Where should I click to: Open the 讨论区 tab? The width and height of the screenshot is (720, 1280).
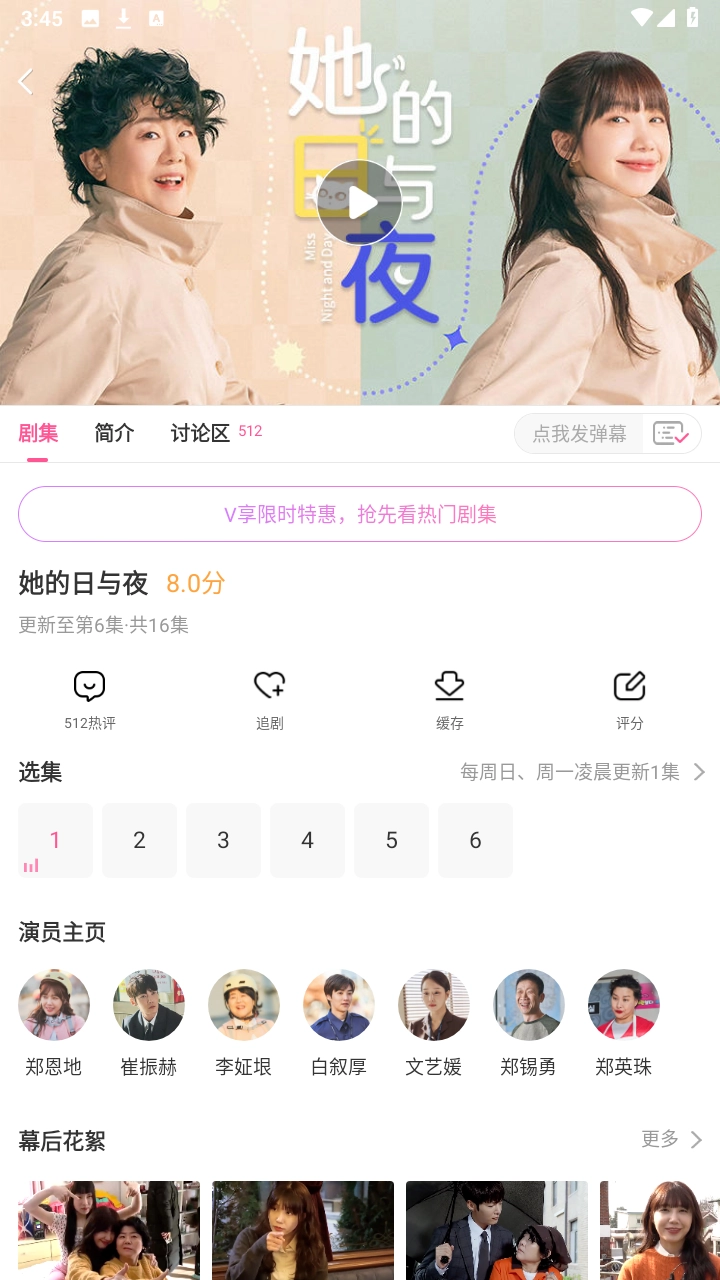pyautogui.click(x=199, y=433)
